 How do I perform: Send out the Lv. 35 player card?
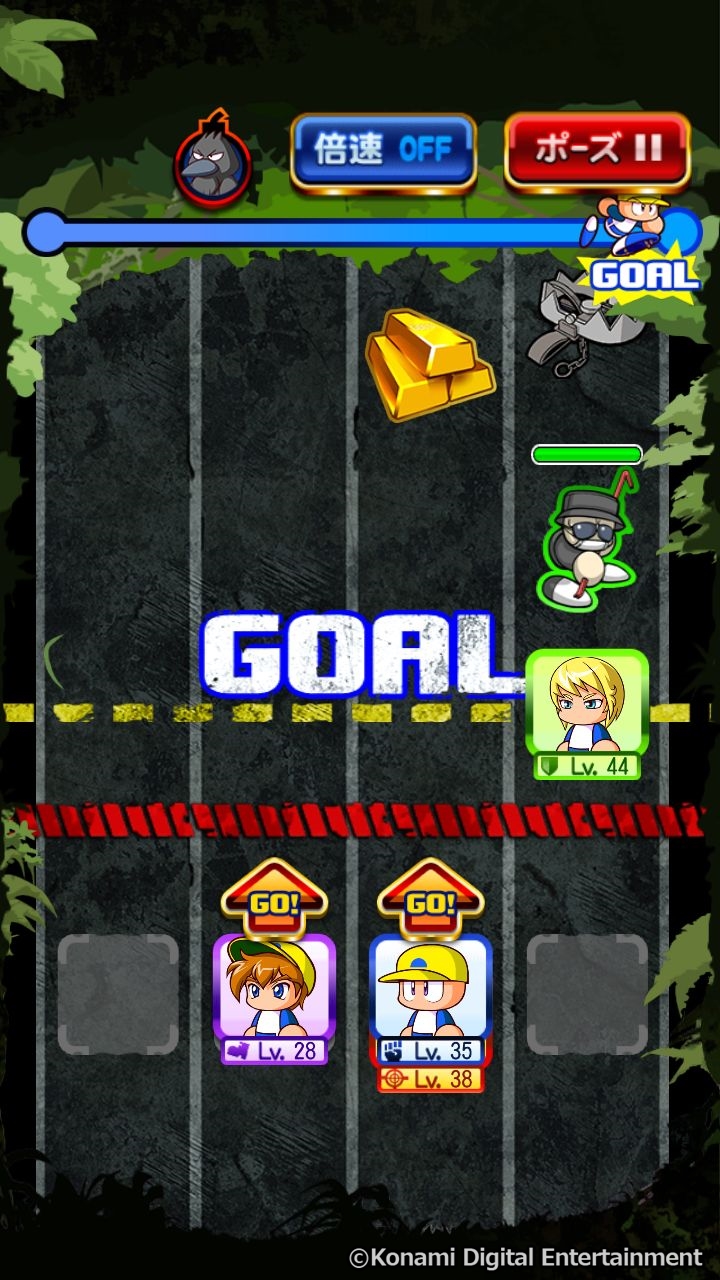coord(430,988)
